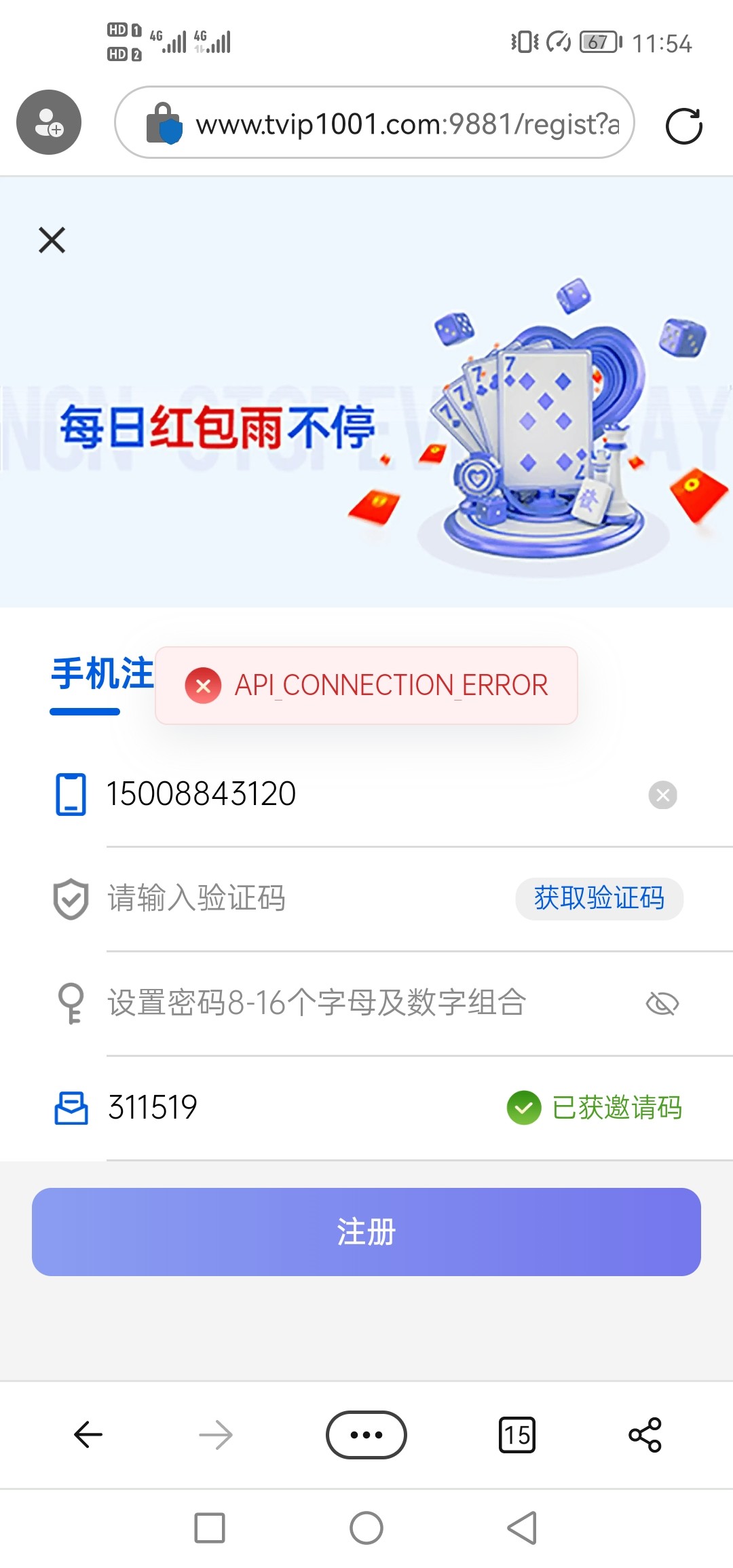This screenshot has height=1568, width=733.
Task: Navigate back using the browser back arrow
Action: click(87, 1435)
